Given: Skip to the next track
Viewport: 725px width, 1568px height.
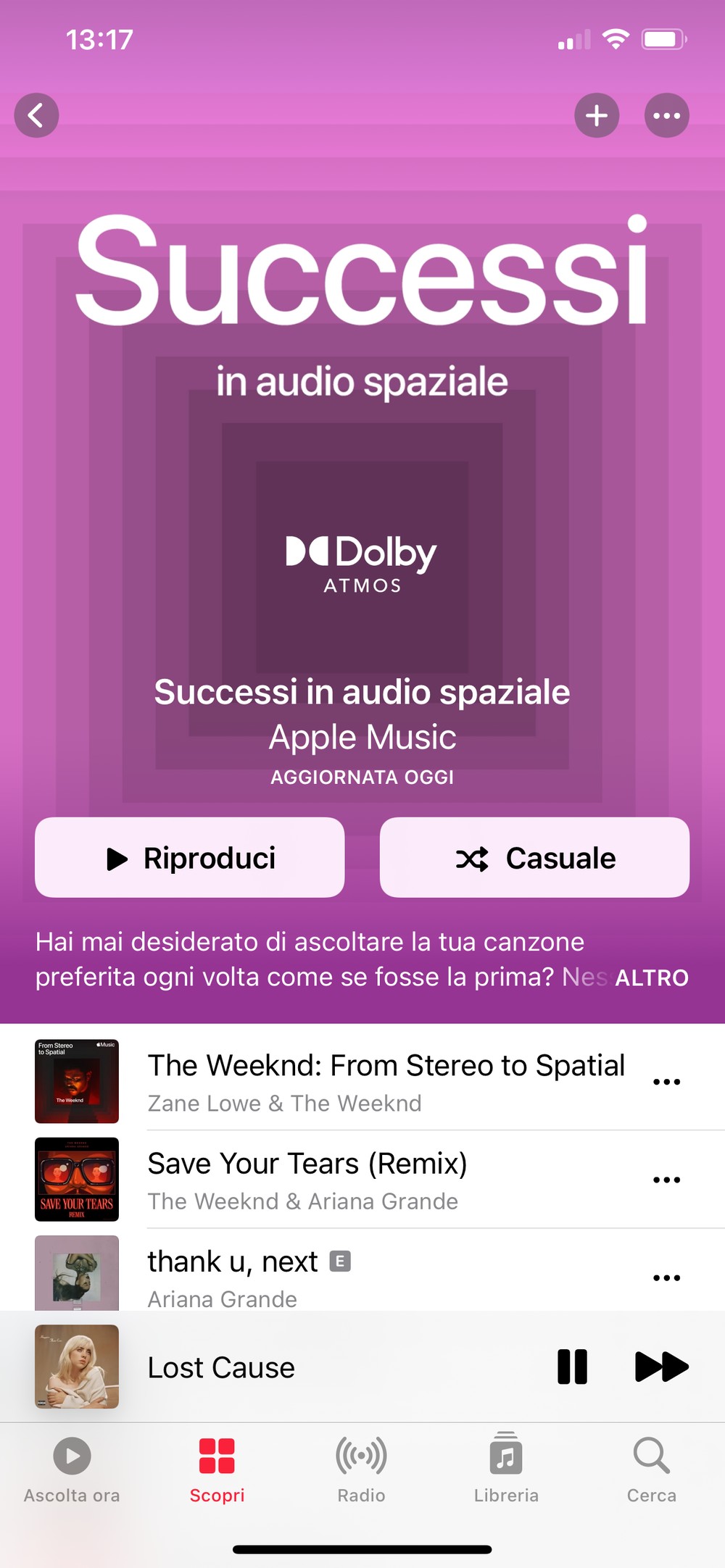Looking at the screenshot, I should point(661,1367).
